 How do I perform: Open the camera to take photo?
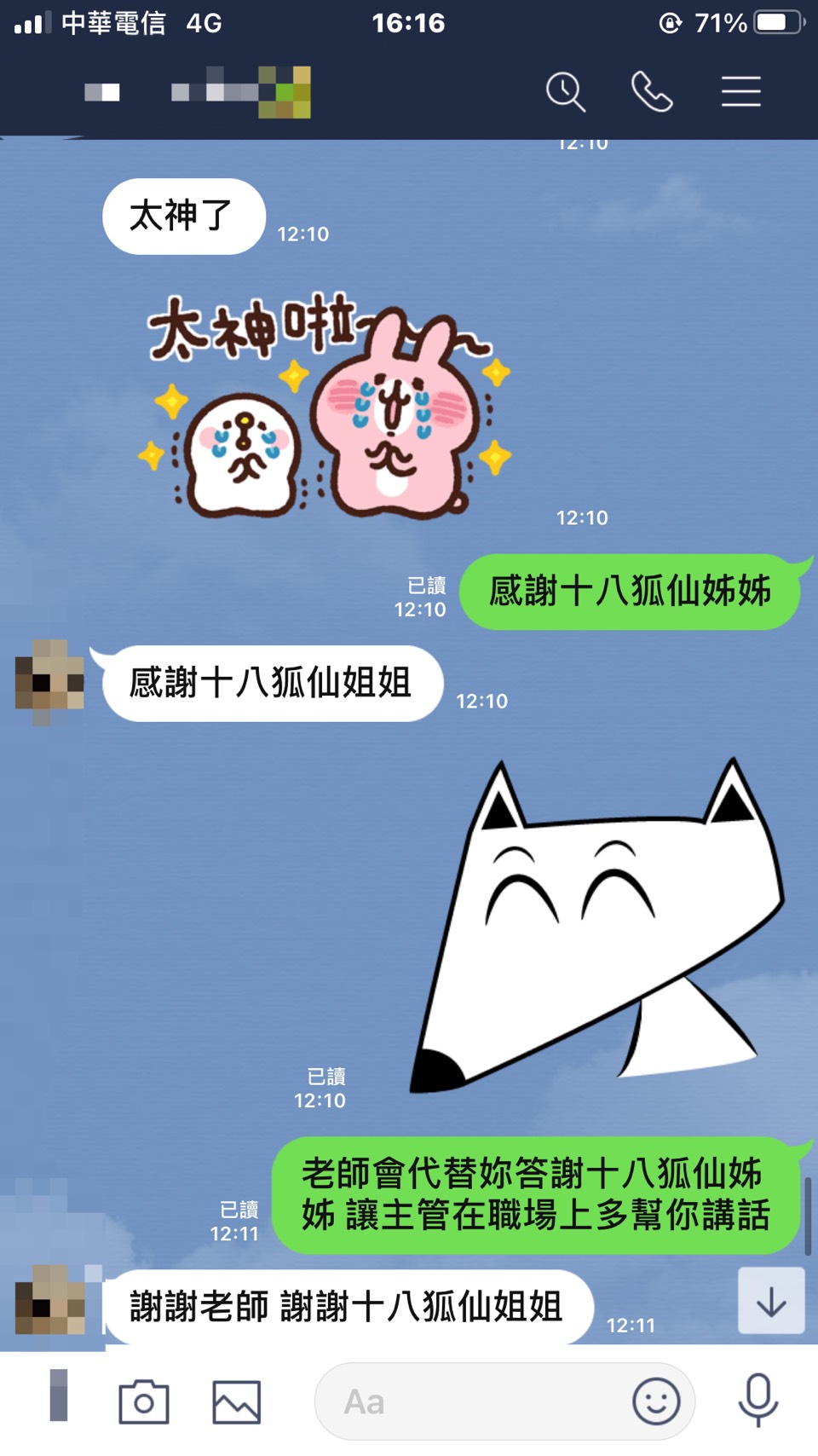click(x=143, y=1401)
